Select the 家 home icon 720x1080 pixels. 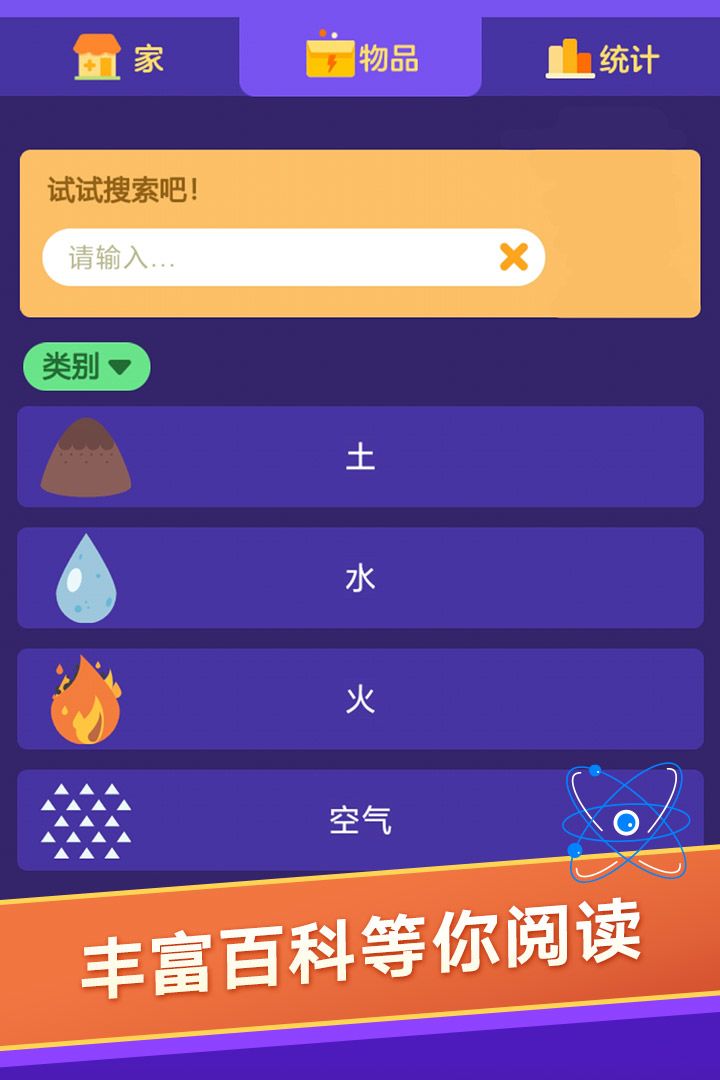point(97,58)
